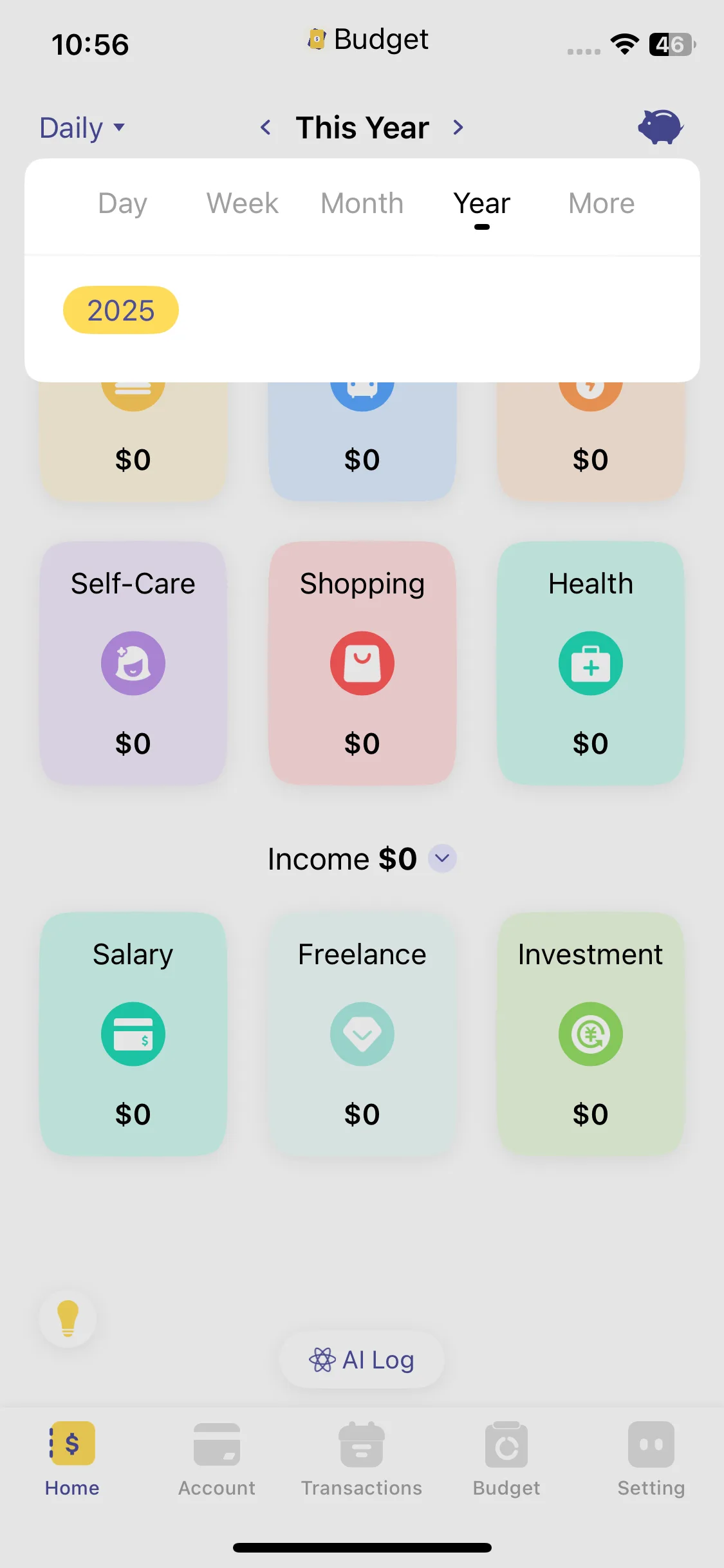Open the Shopping category card

pos(362,663)
